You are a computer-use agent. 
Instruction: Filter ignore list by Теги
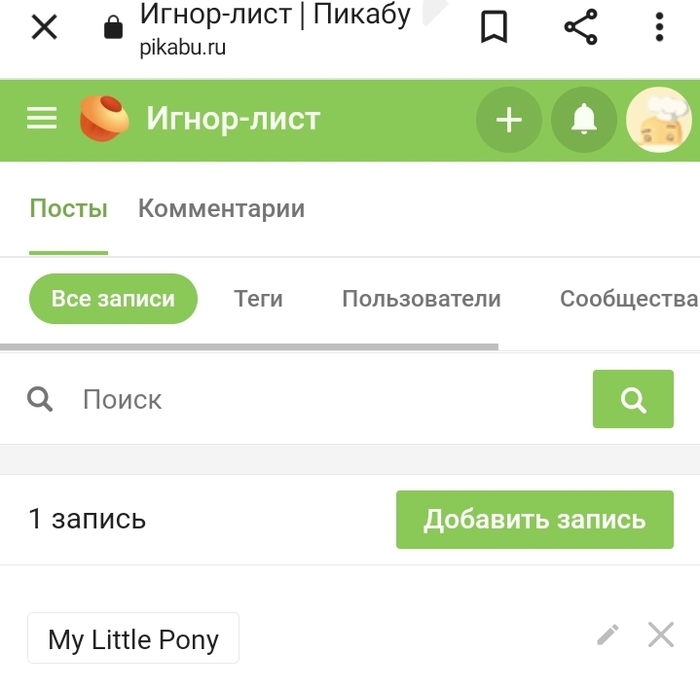click(258, 299)
